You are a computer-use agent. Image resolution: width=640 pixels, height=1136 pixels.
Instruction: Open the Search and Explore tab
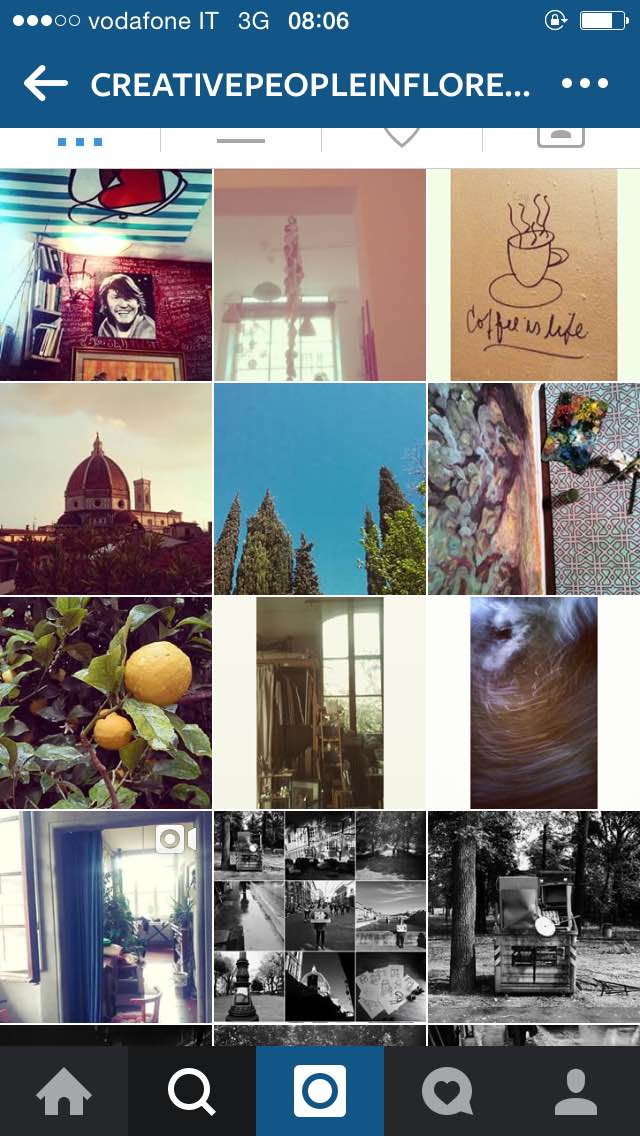point(192,1091)
